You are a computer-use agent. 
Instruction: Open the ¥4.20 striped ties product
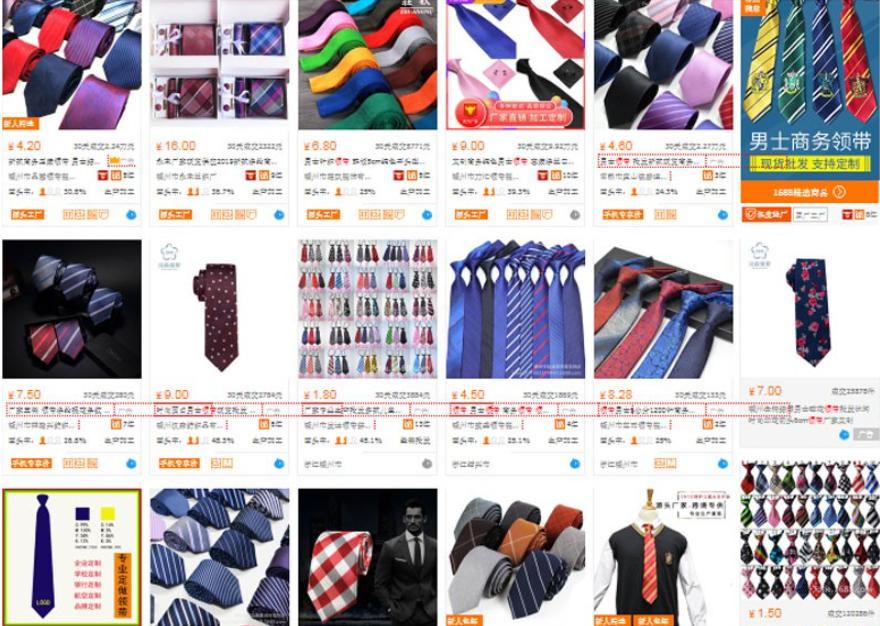[x=72, y=65]
